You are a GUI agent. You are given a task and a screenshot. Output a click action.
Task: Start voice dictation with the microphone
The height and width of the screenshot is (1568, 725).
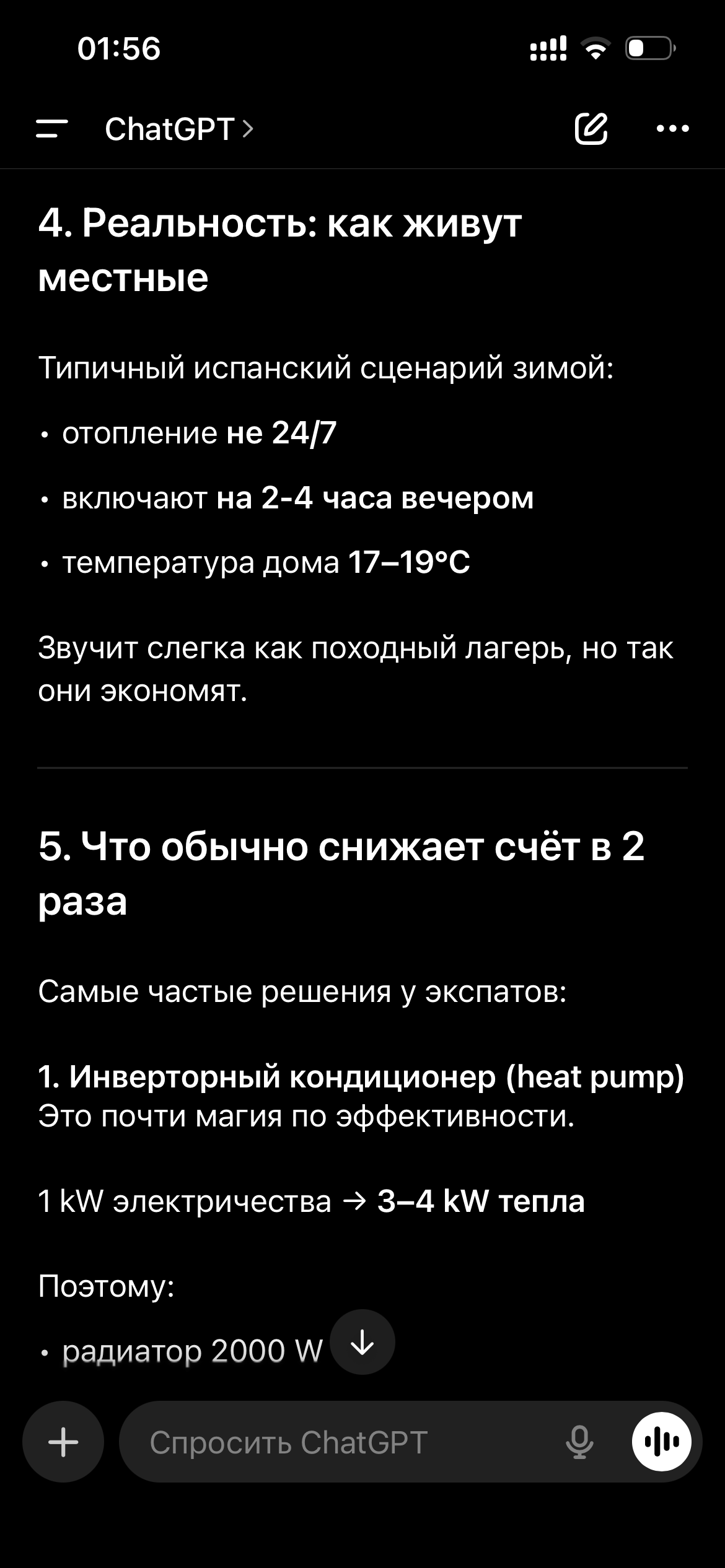pyautogui.click(x=579, y=1442)
